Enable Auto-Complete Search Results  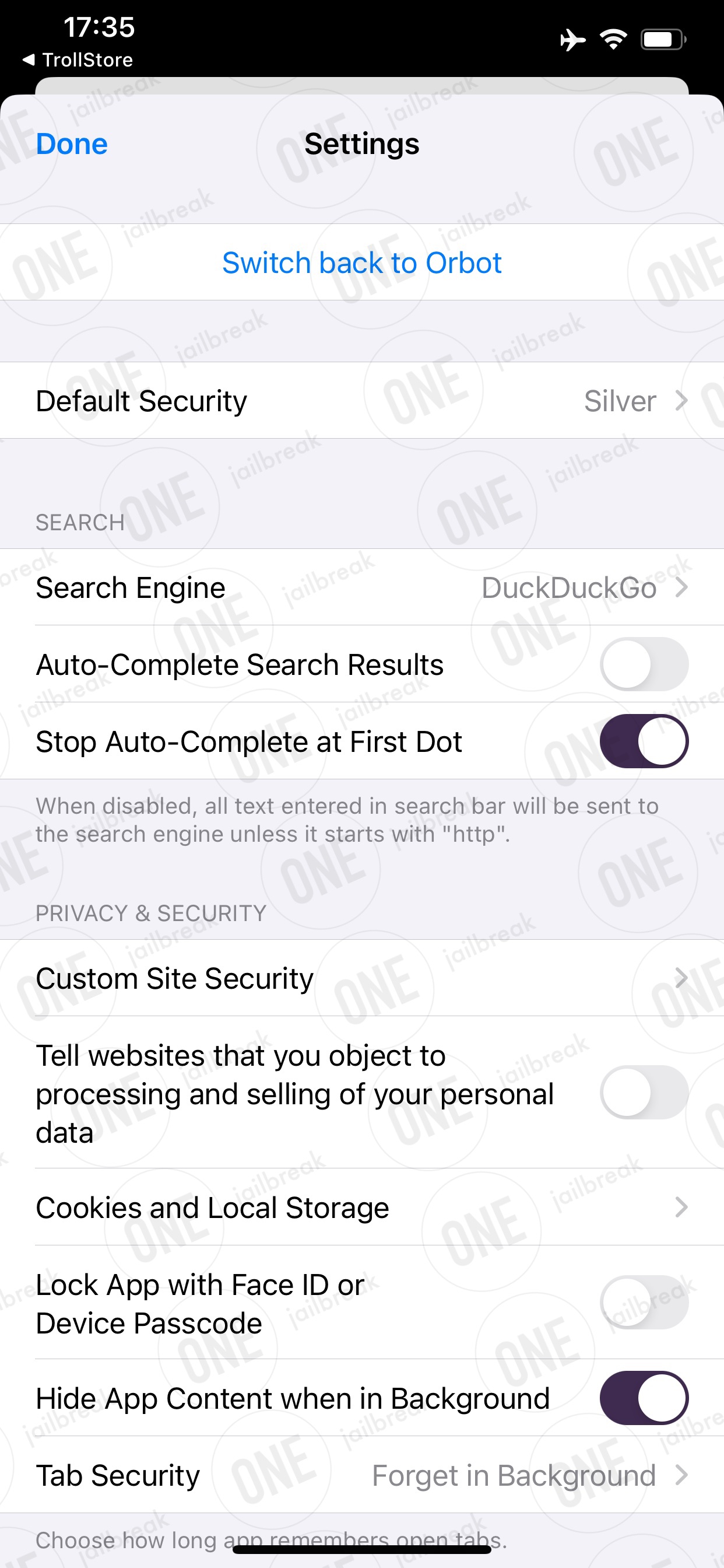pyautogui.click(x=644, y=664)
